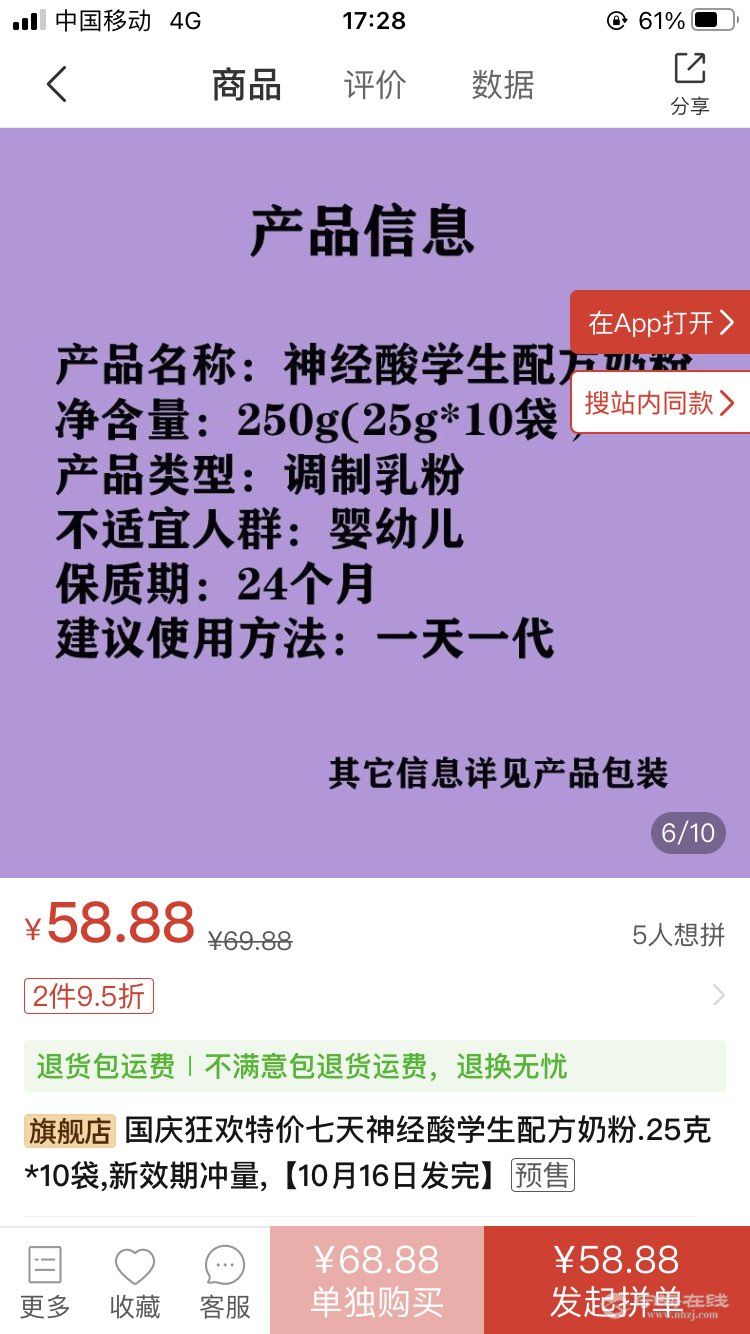
Task: Open the 2件9.5折 discount details
Action: point(90,996)
